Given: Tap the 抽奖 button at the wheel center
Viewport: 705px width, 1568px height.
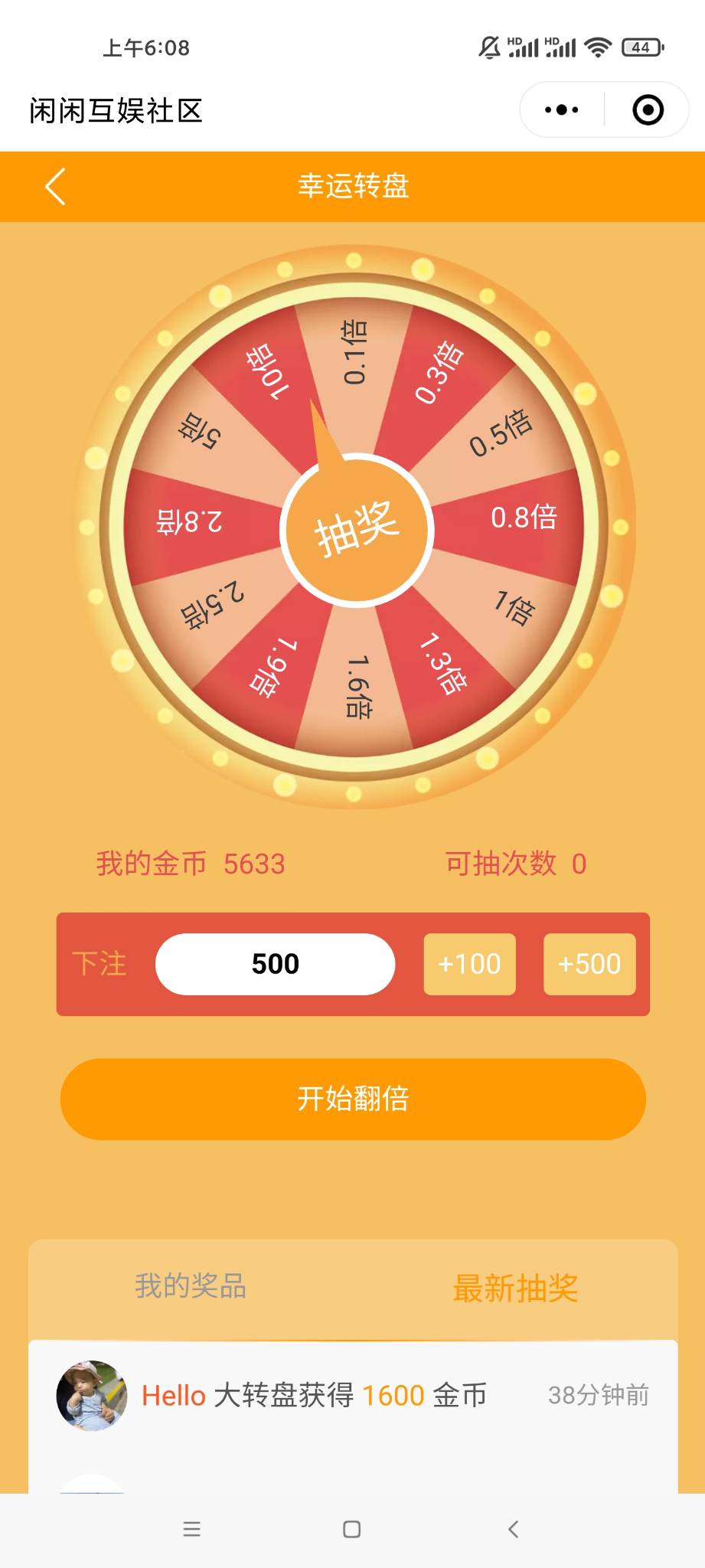Looking at the screenshot, I should 357,529.
